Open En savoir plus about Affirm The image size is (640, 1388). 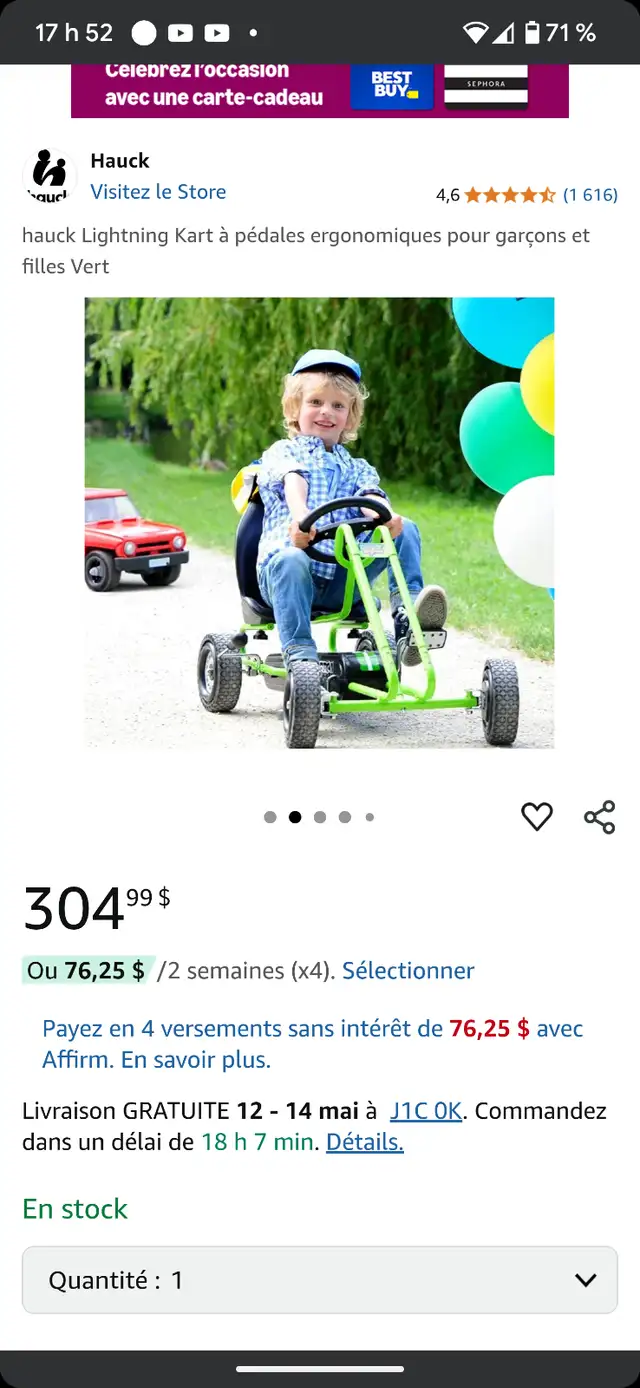[x=196, y=1060]
